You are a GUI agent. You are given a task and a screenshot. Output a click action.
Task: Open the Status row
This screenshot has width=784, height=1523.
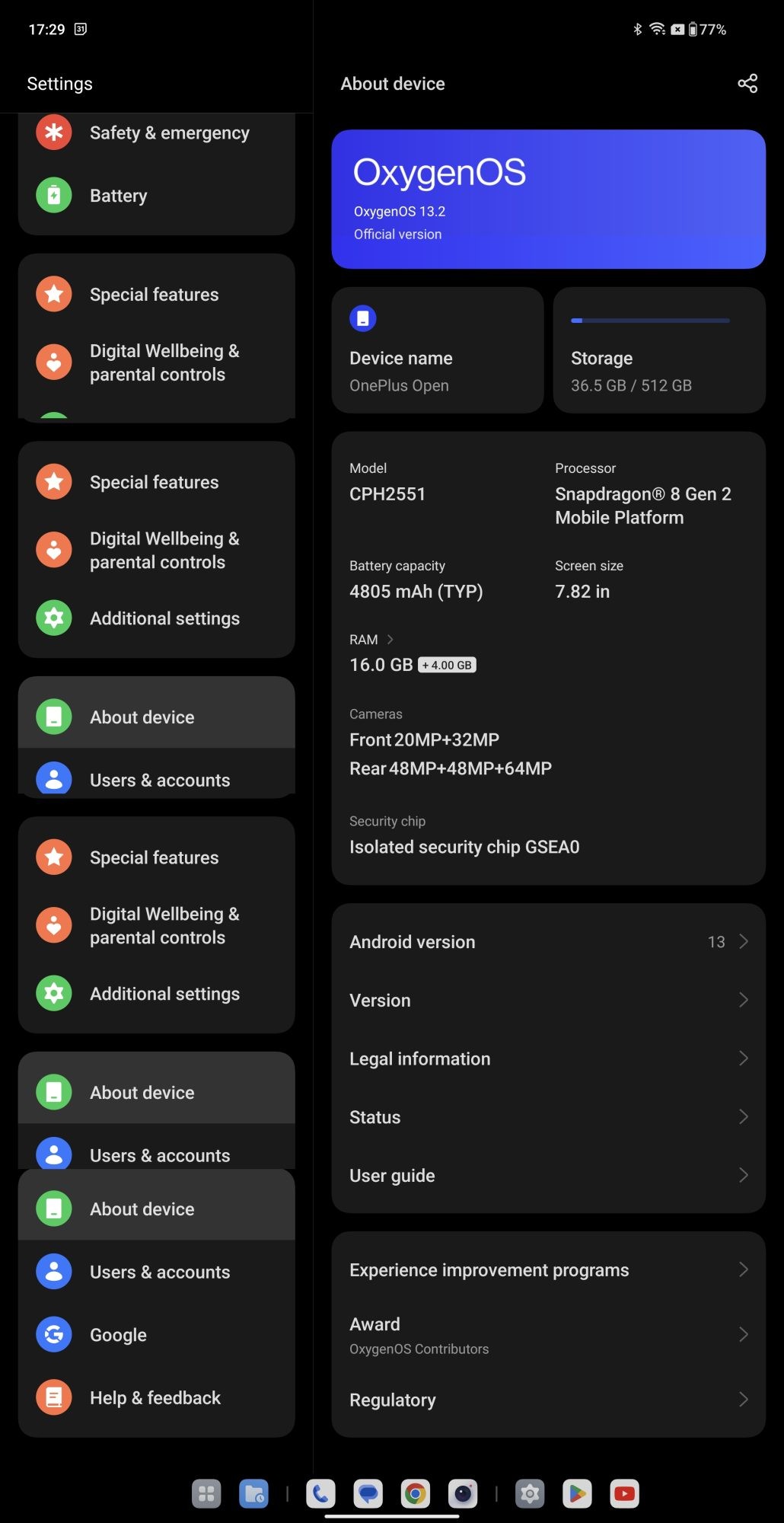pyautogui.click(x=548, y=1117)
